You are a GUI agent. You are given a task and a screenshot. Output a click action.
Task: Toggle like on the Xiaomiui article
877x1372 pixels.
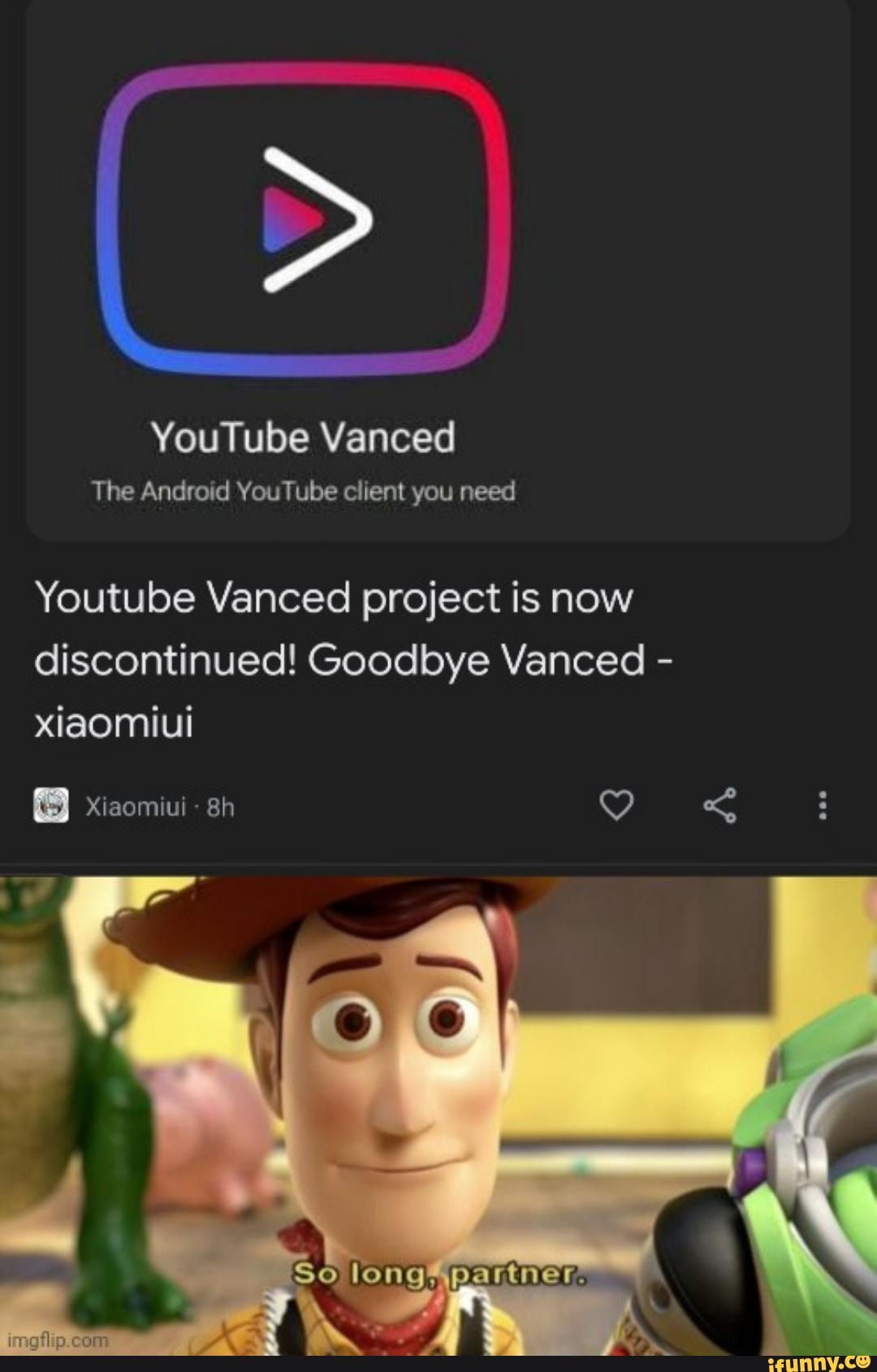pos(617,805)
